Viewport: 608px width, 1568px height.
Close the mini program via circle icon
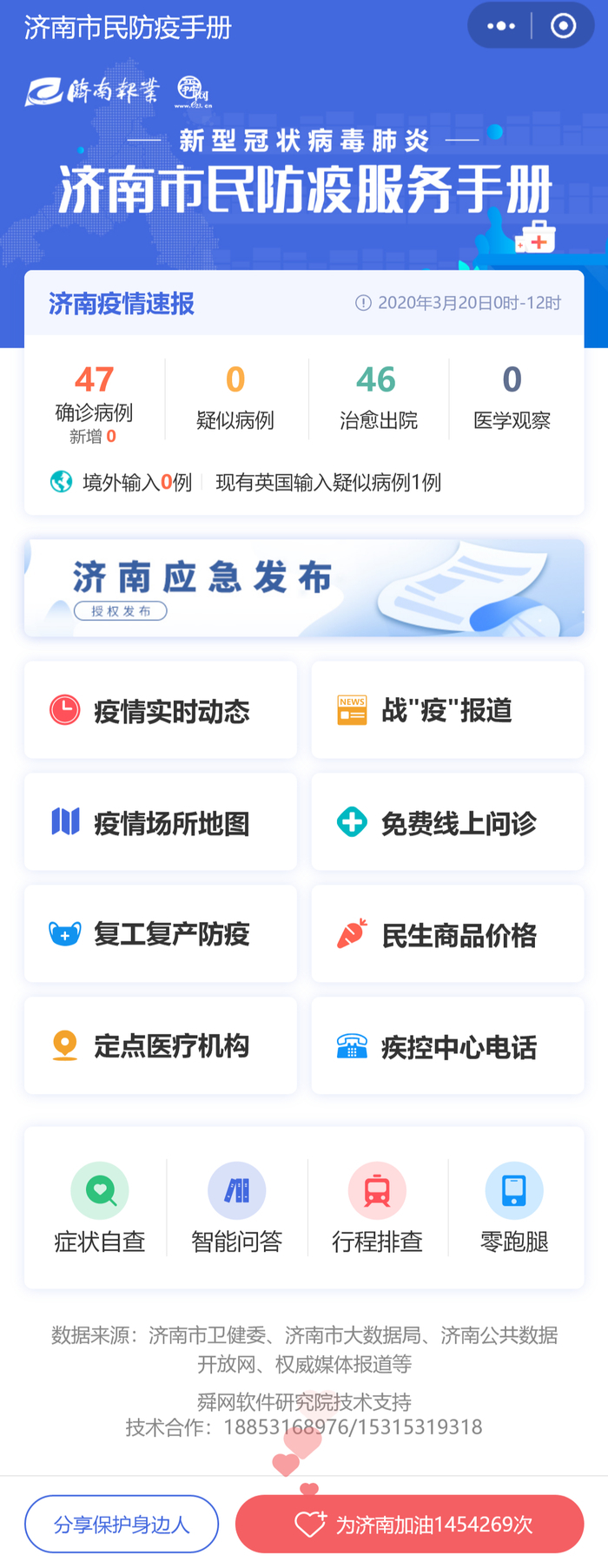click(563, 26)
